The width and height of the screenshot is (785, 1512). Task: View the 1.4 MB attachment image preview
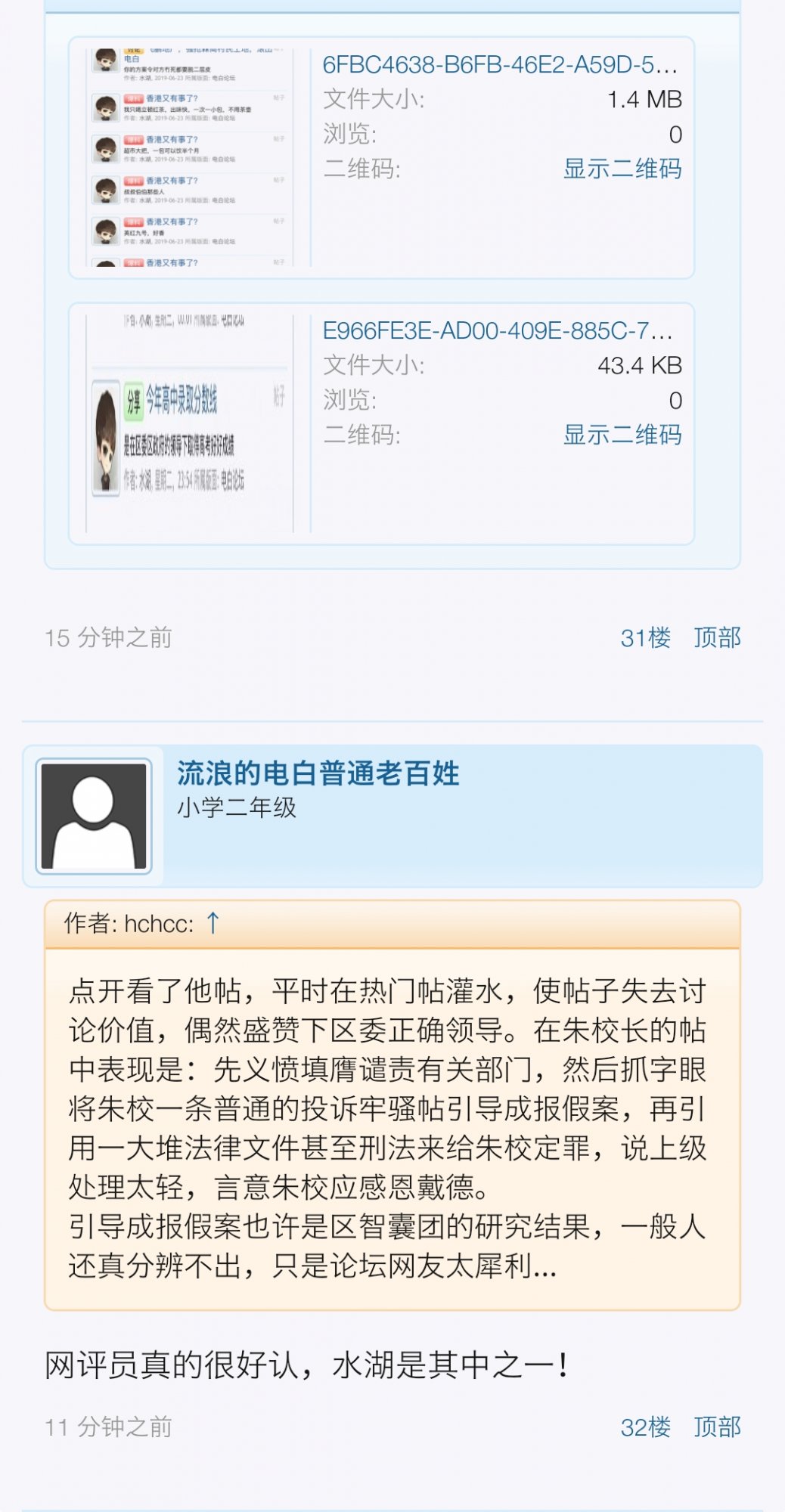[x=190, y=157]
